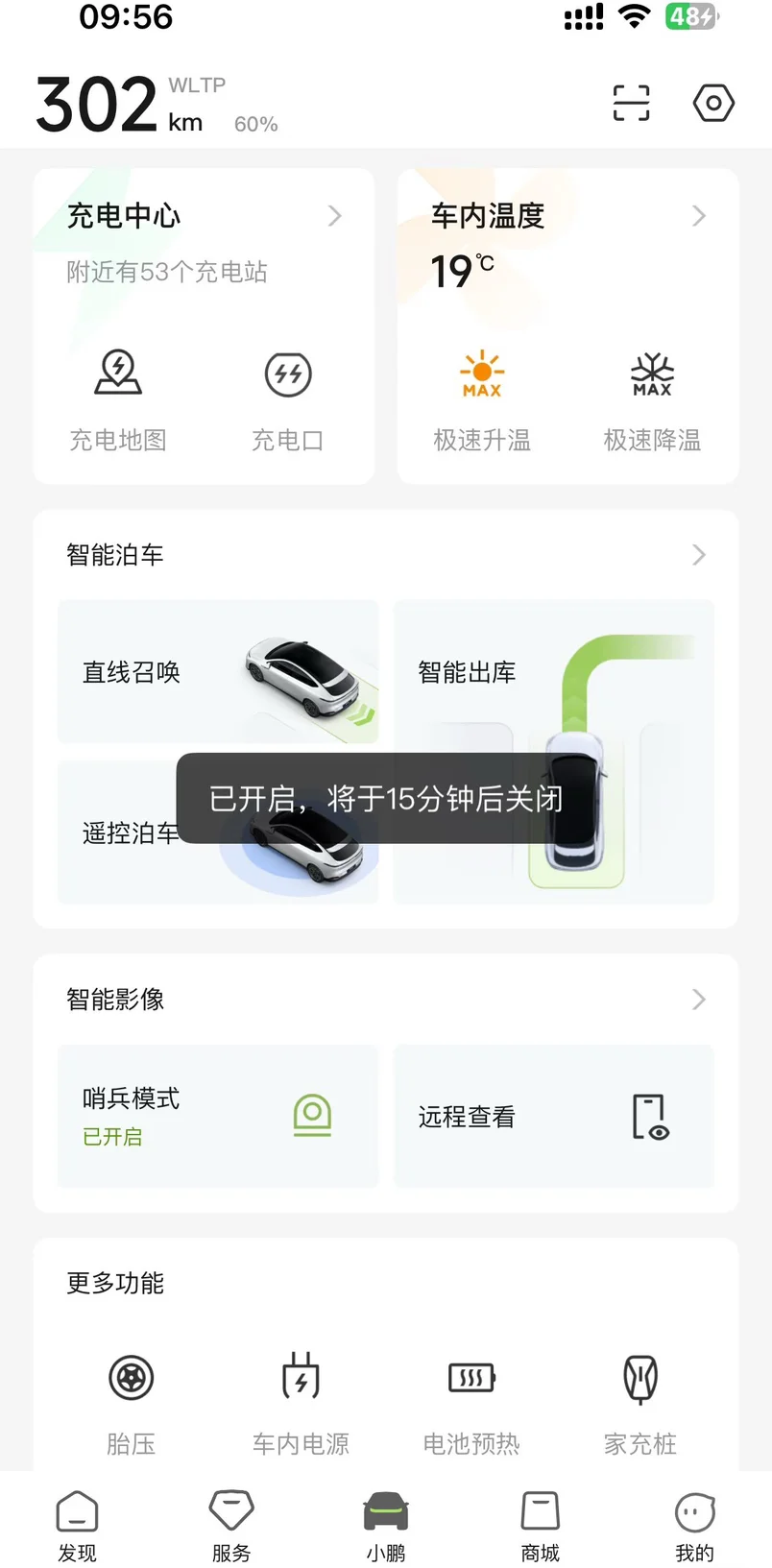The image size is (772, 1568).
Task: Open 车内电源 in-car power
Action: point(301,1404)
